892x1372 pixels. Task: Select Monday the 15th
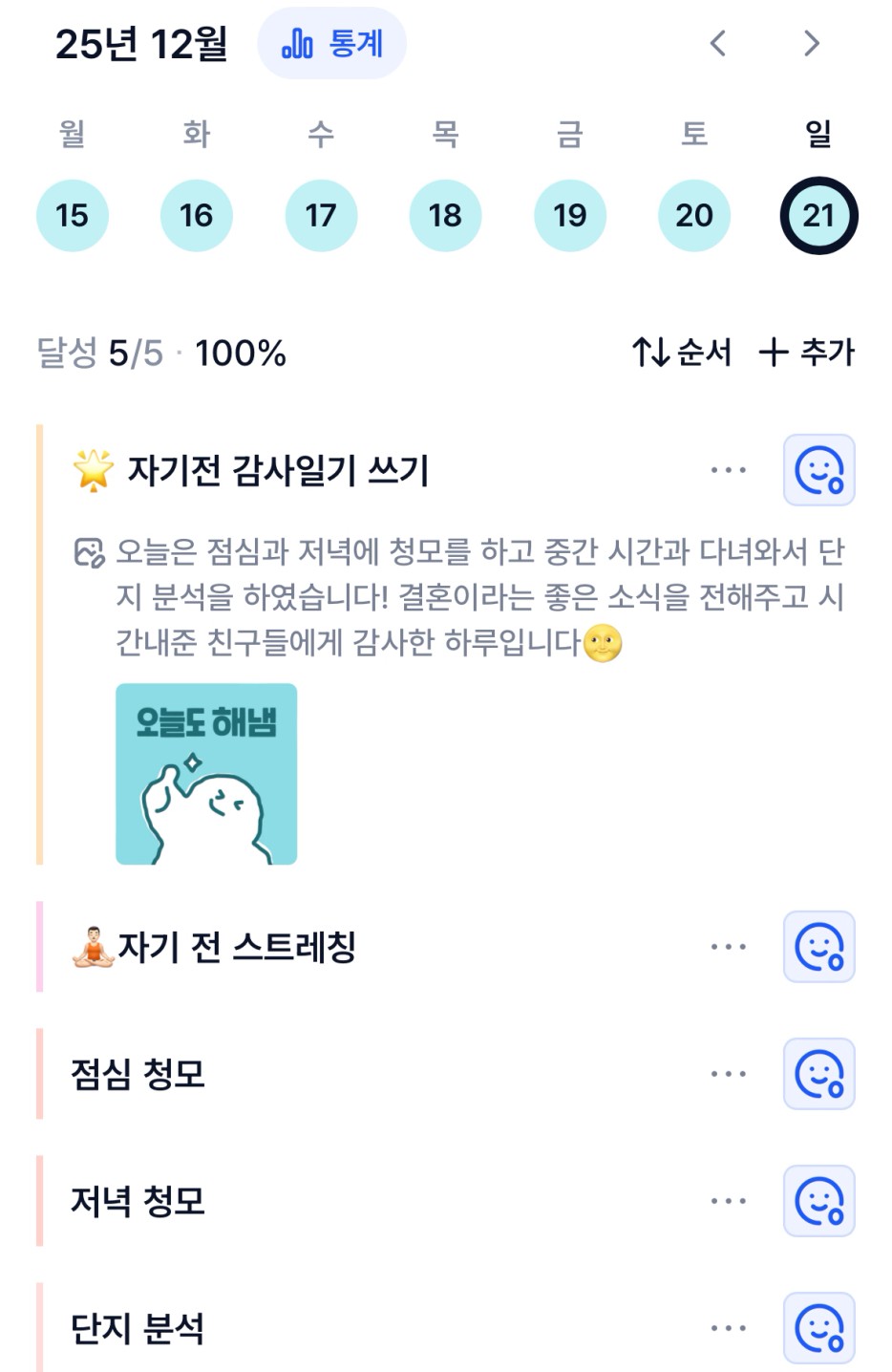pos(73,216)
